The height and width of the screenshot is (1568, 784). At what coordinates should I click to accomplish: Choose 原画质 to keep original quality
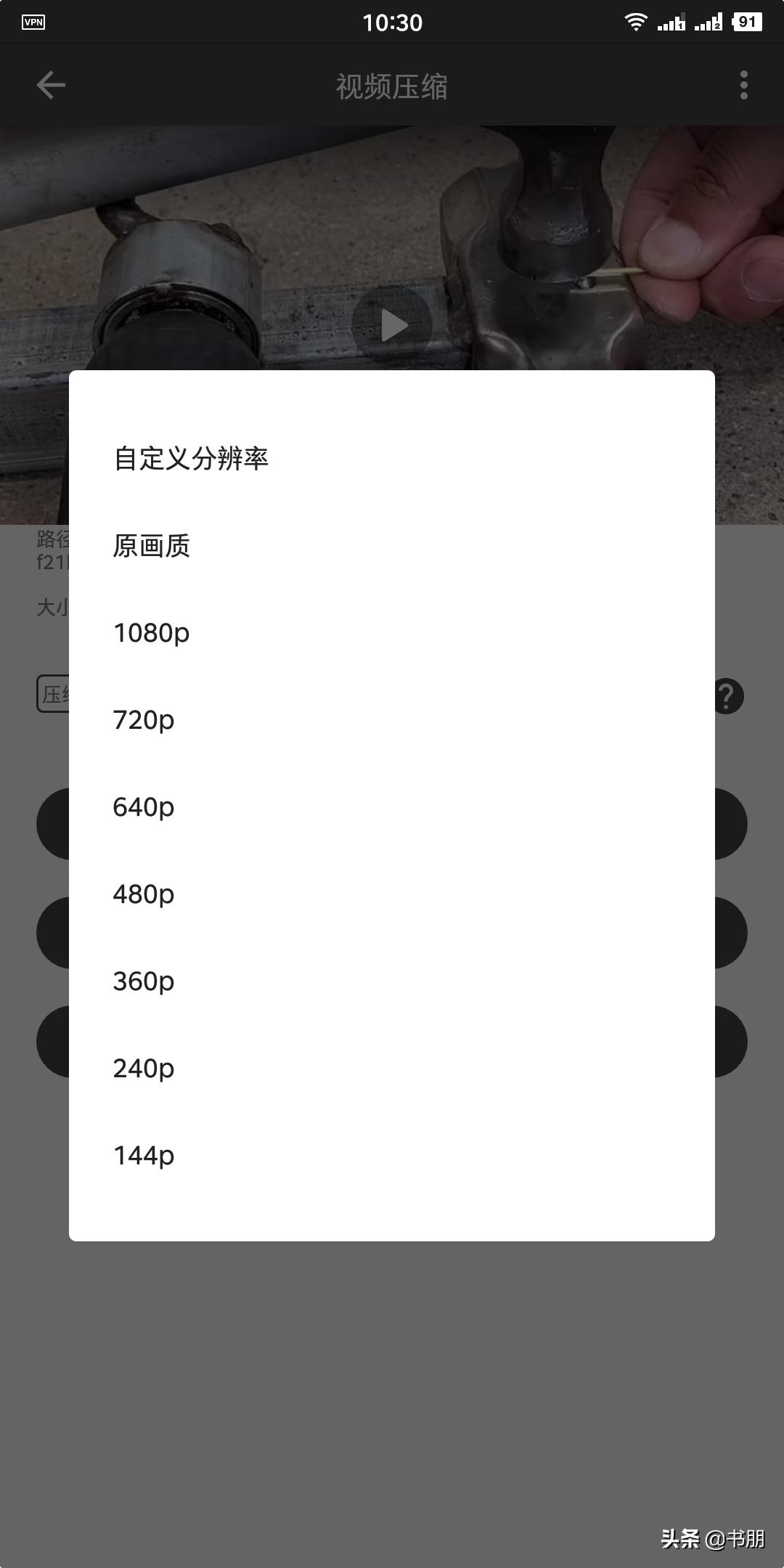click(x=151, y=547)
